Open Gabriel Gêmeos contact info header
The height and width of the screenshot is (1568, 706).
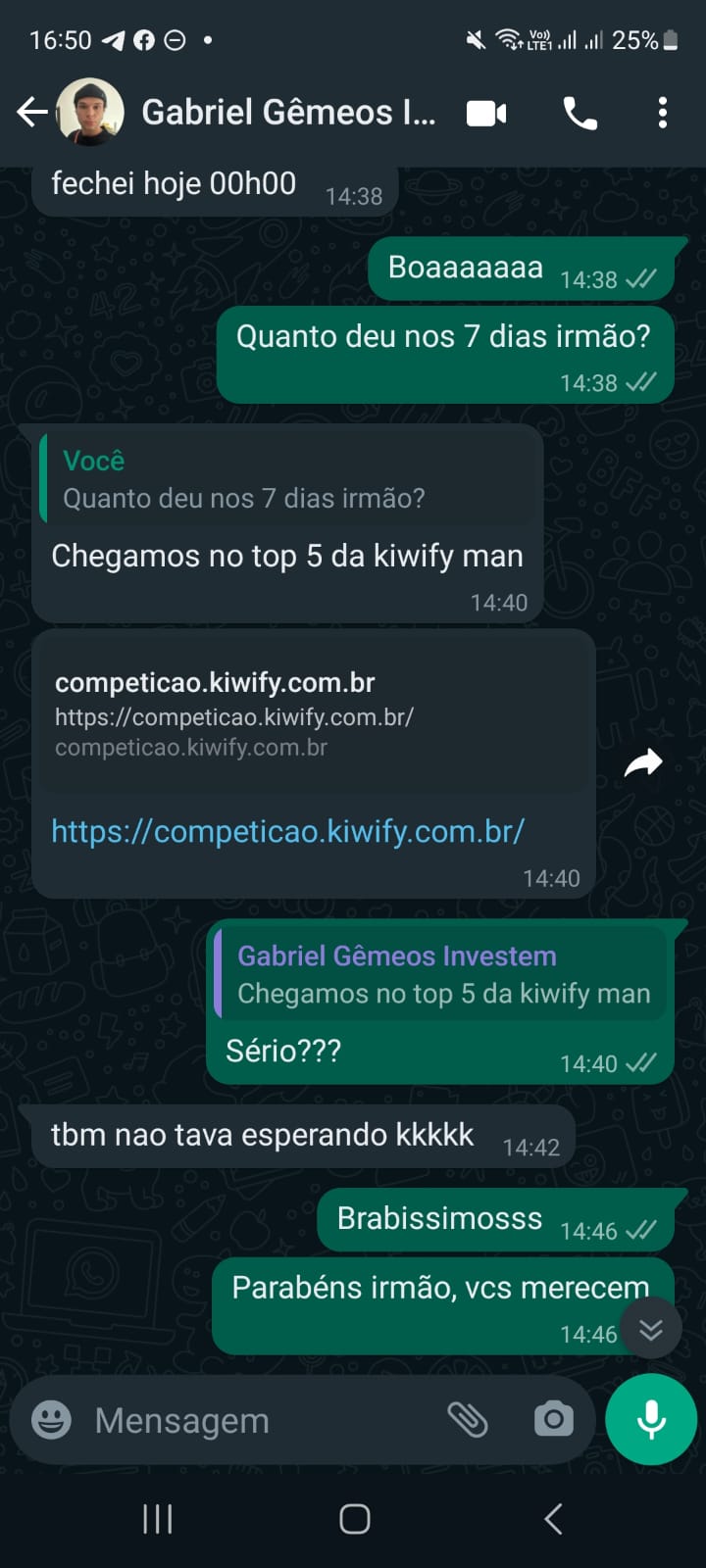pos(288,113)
